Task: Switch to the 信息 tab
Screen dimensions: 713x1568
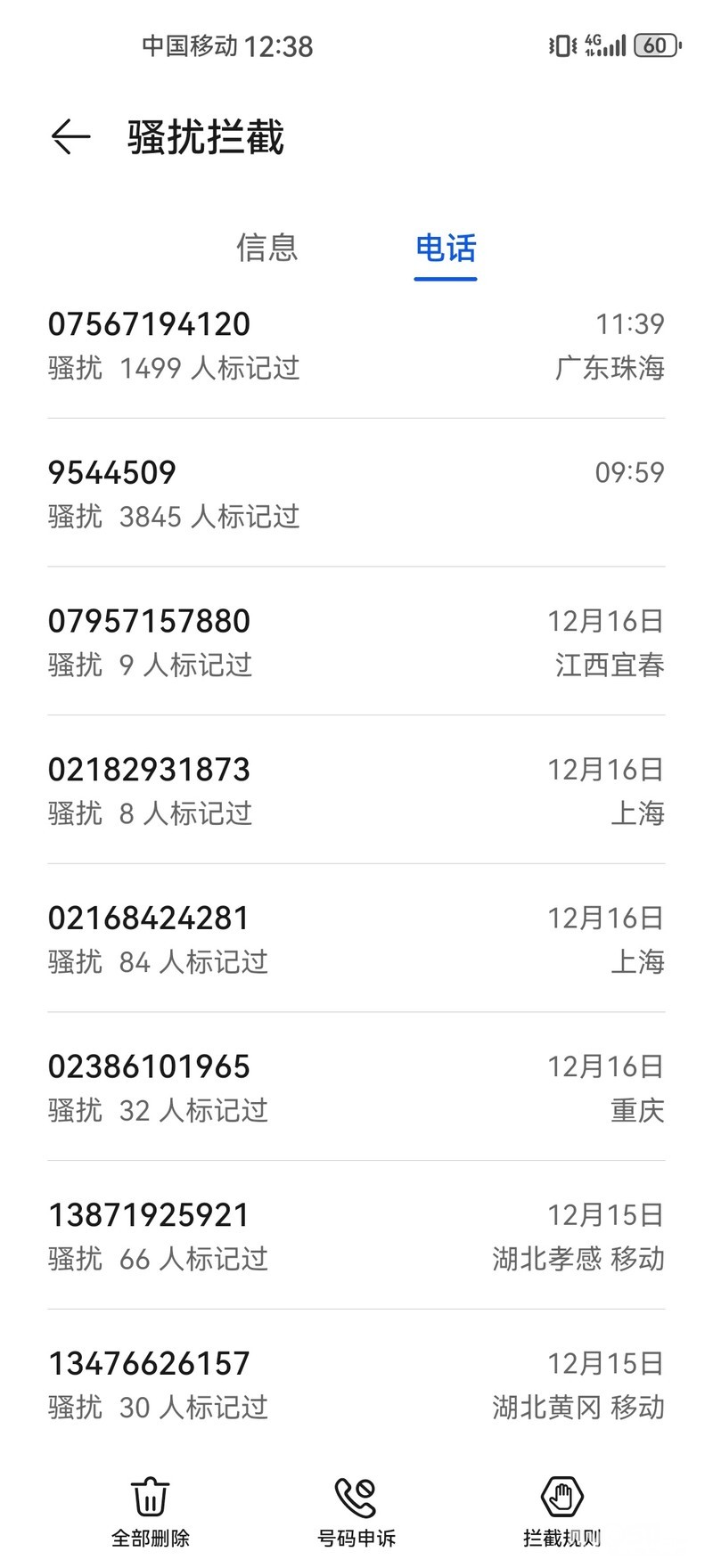Action: pos(266,248)
